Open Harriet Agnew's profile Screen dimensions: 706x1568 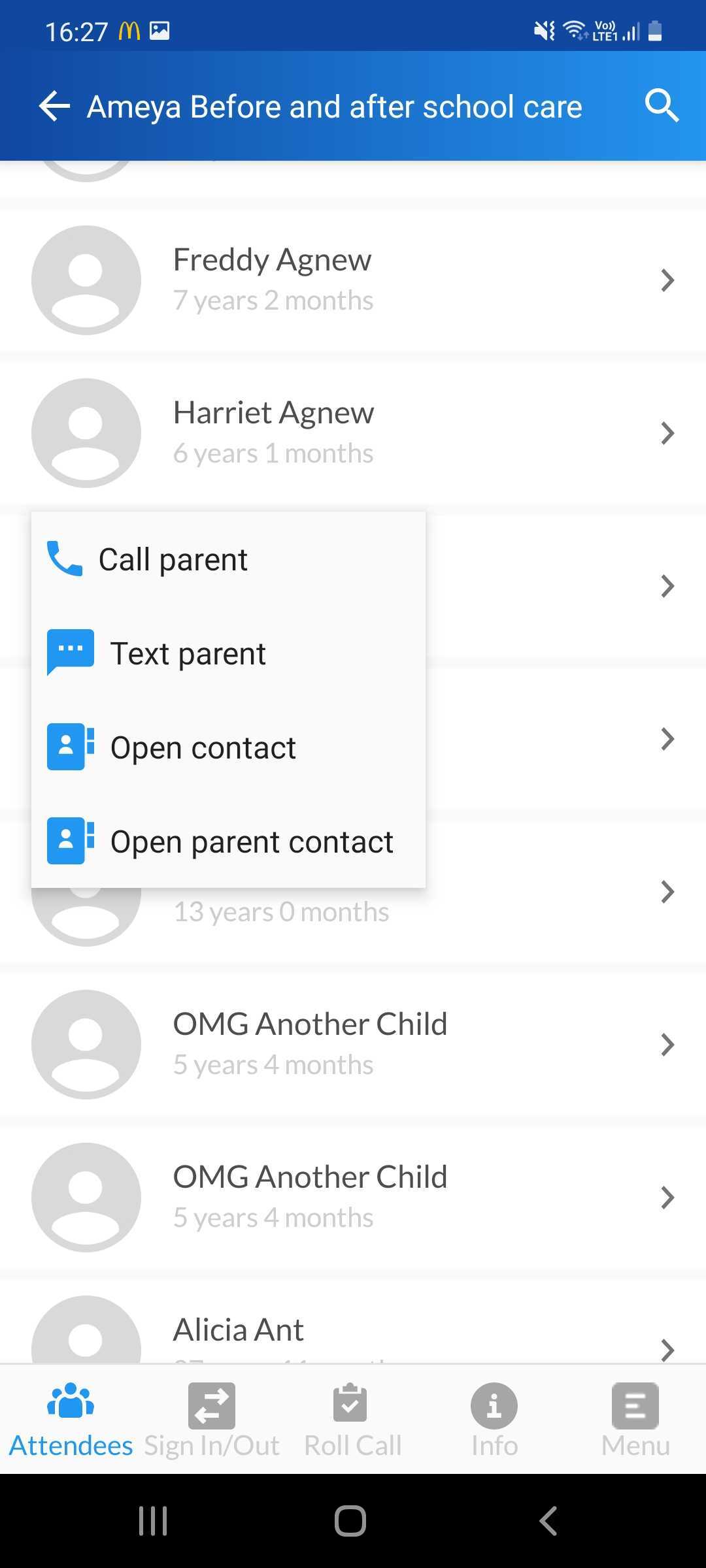click(x=353, y=433)
